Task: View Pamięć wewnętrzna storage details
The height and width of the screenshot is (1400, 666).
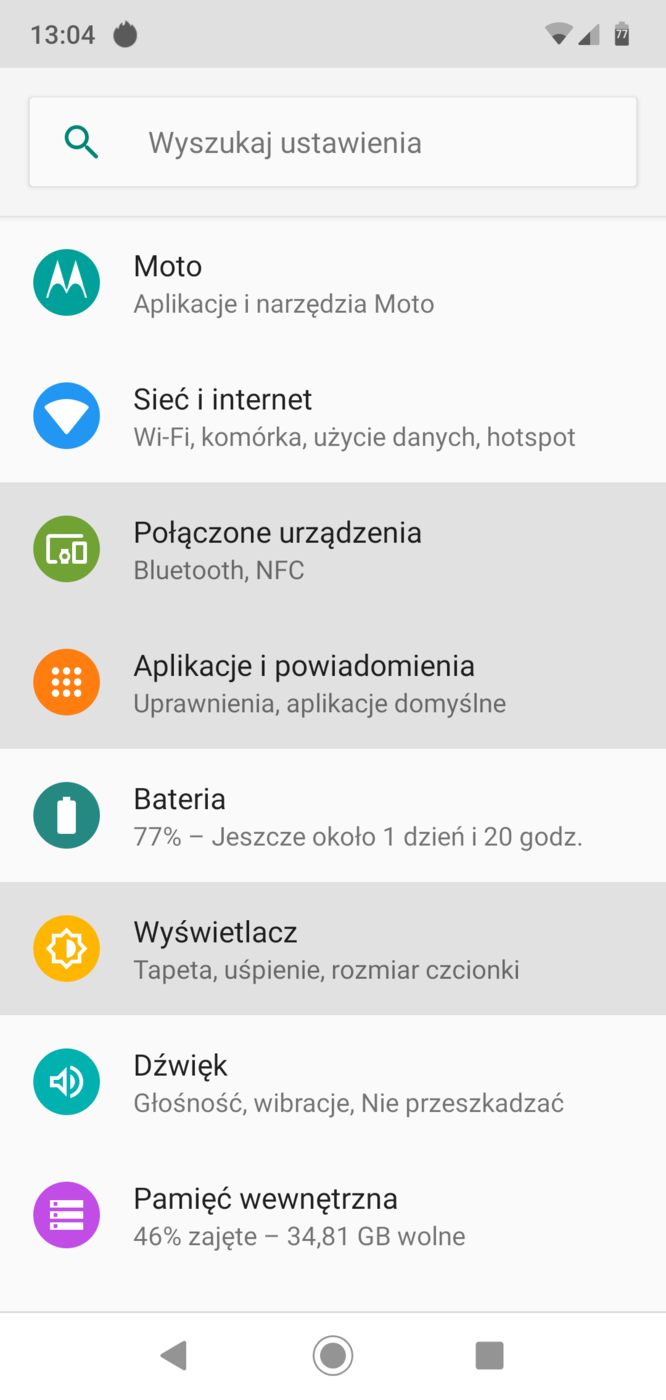Action: 333,1214
